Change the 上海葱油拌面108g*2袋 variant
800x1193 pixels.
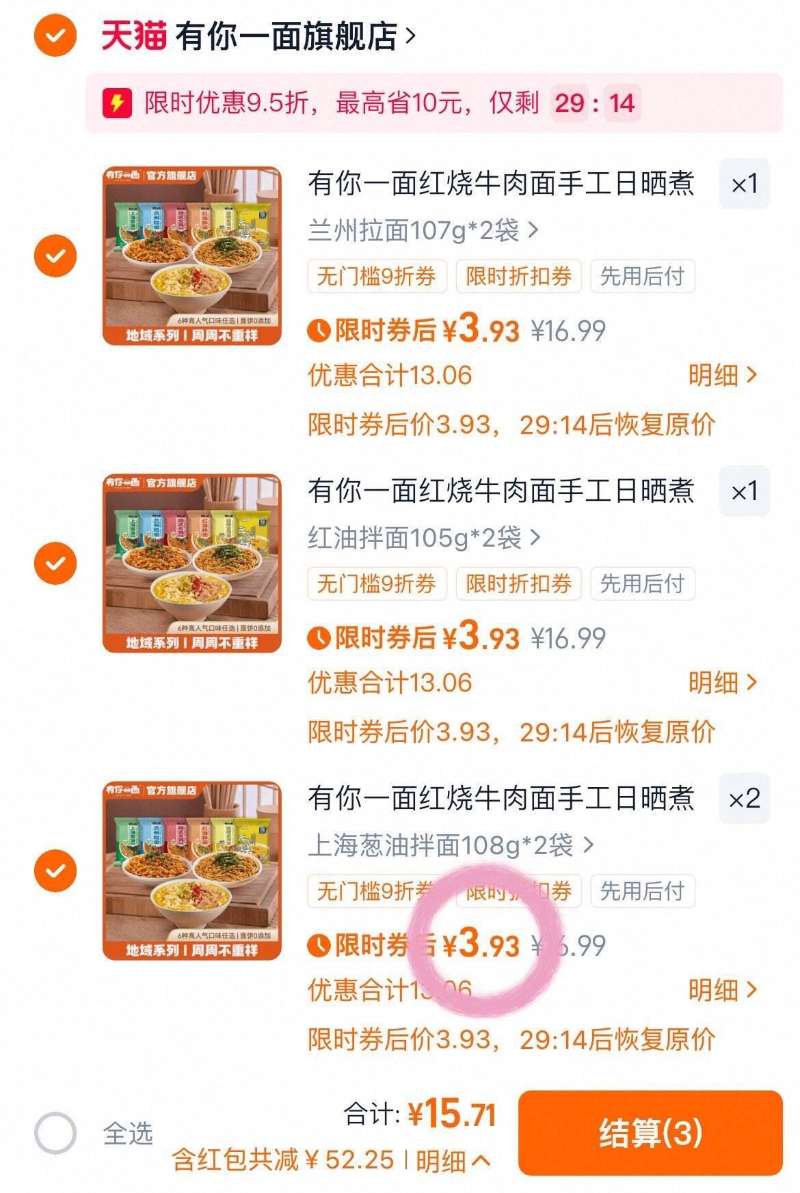pyautogui.click(x=450, y=846)
